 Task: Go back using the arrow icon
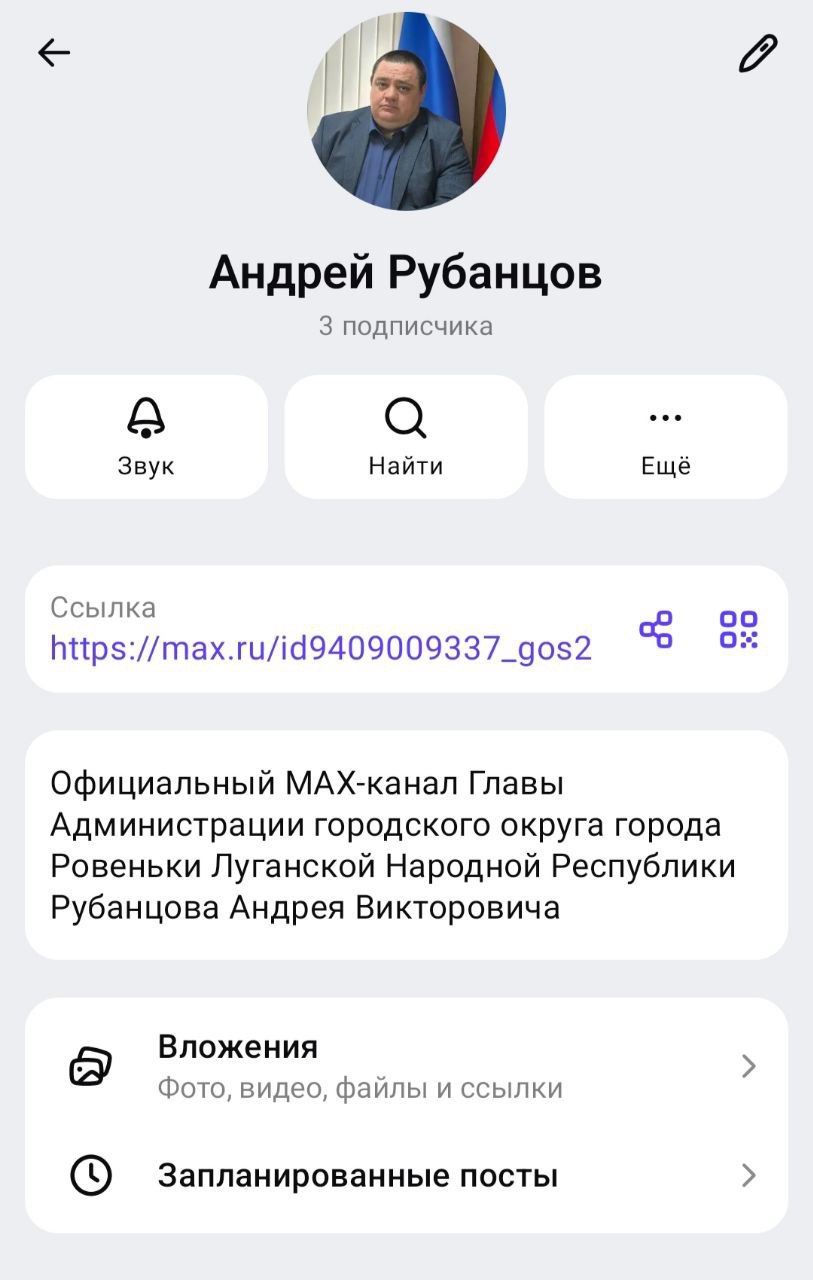[54, 53]
